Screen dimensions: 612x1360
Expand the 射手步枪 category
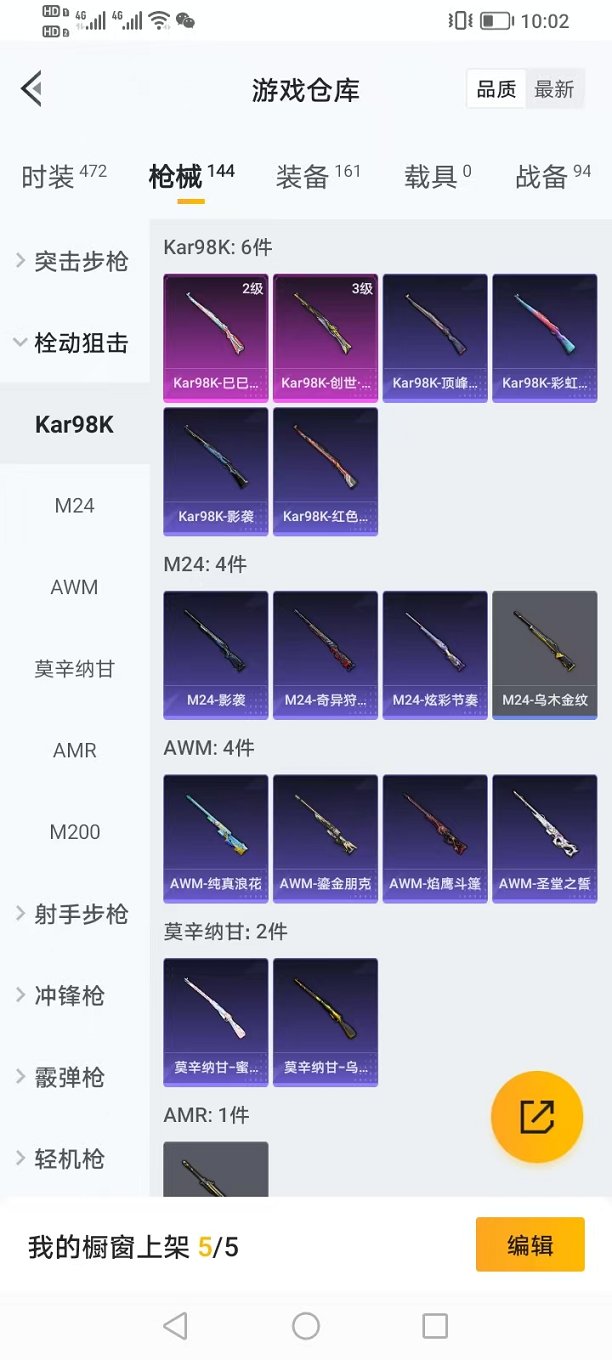[75, 914]
